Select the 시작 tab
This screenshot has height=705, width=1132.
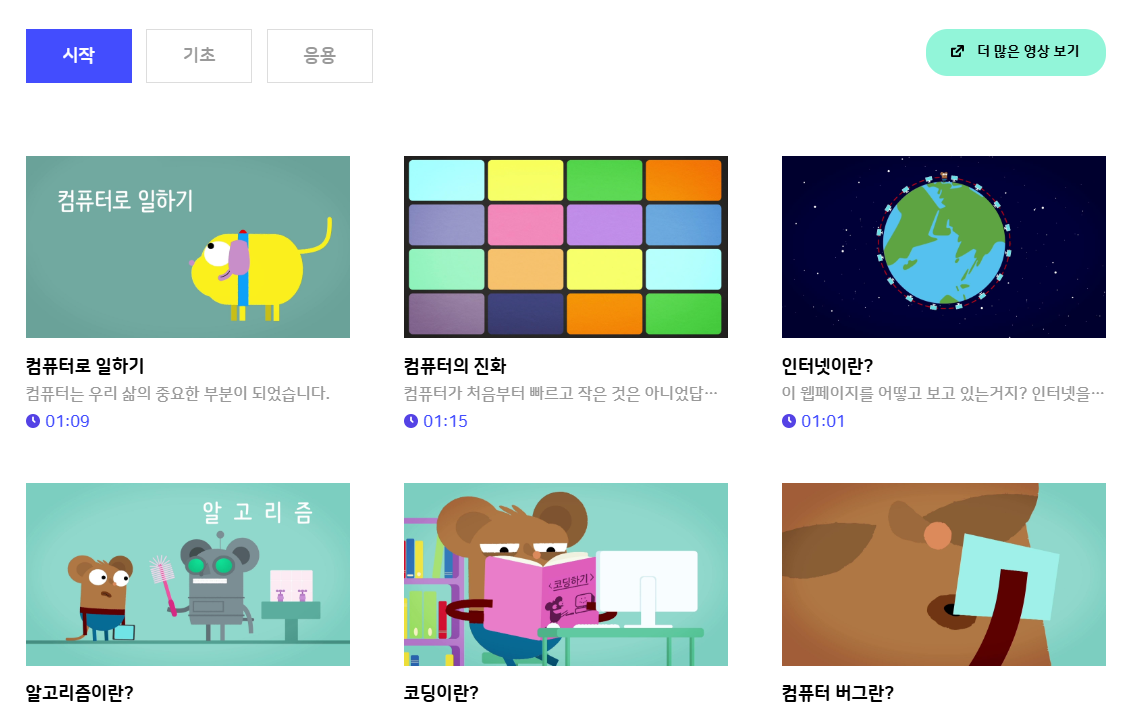point(79,56)
